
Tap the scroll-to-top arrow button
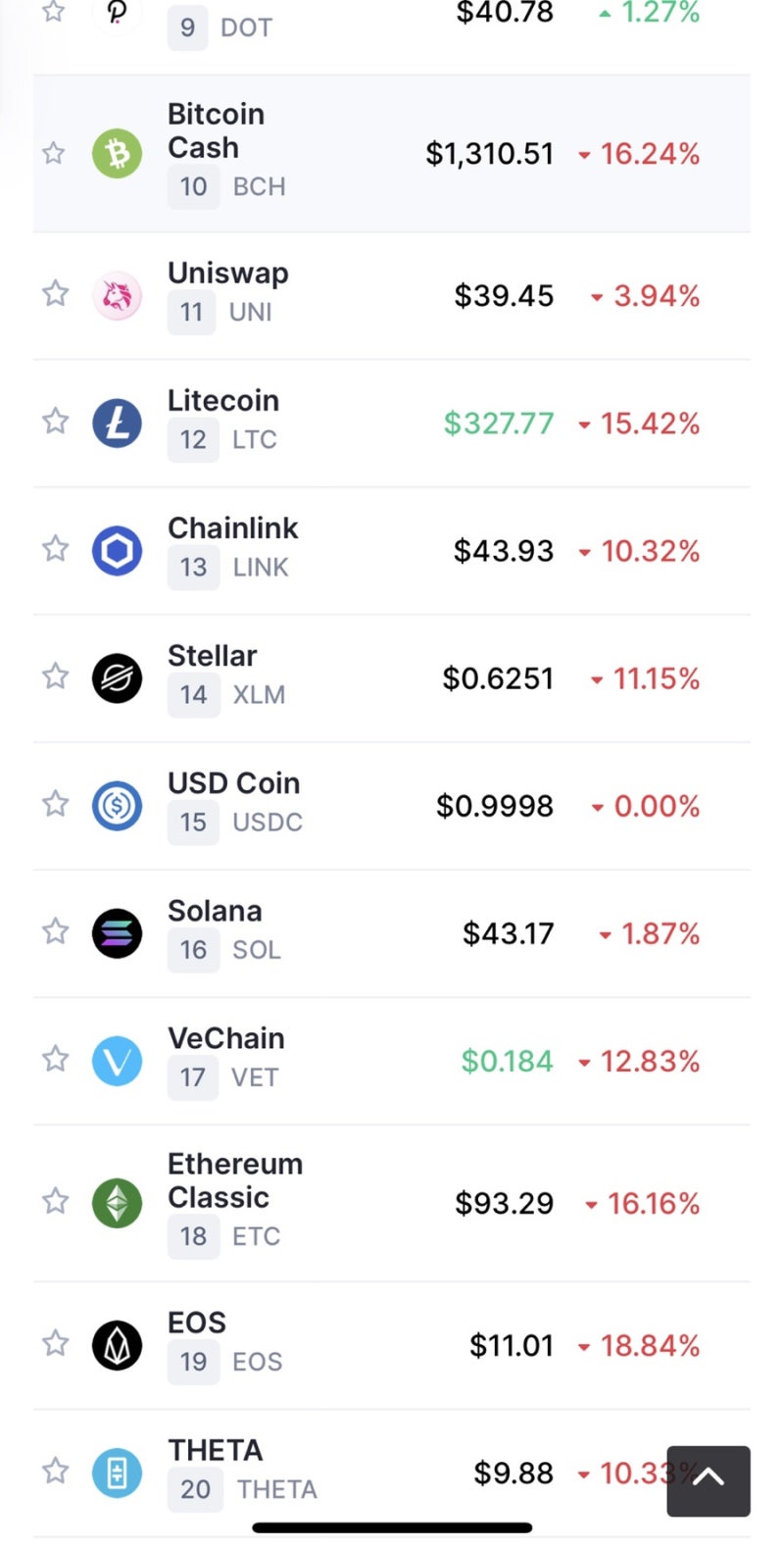(x=708, y=1481)
